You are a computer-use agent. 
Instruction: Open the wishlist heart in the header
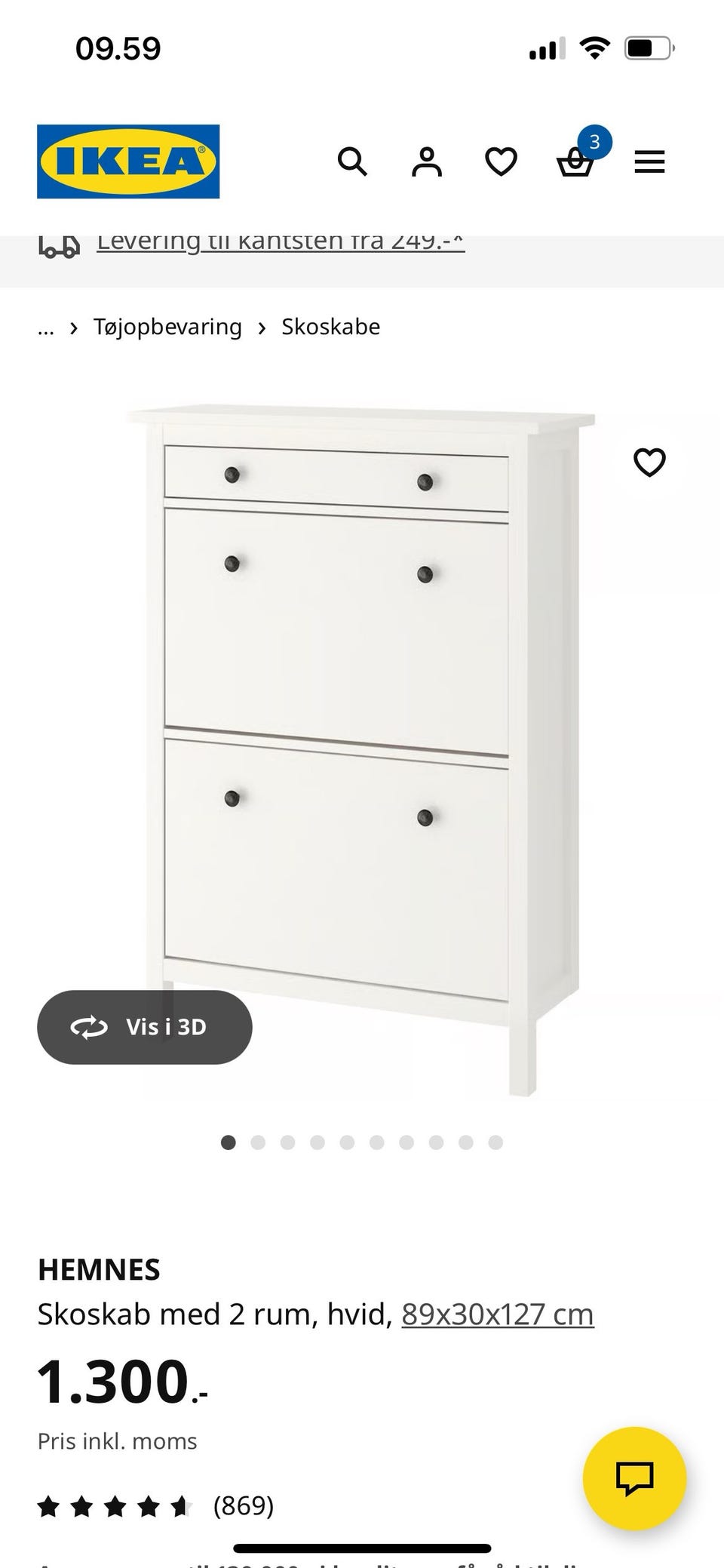(x=501, y=161)
